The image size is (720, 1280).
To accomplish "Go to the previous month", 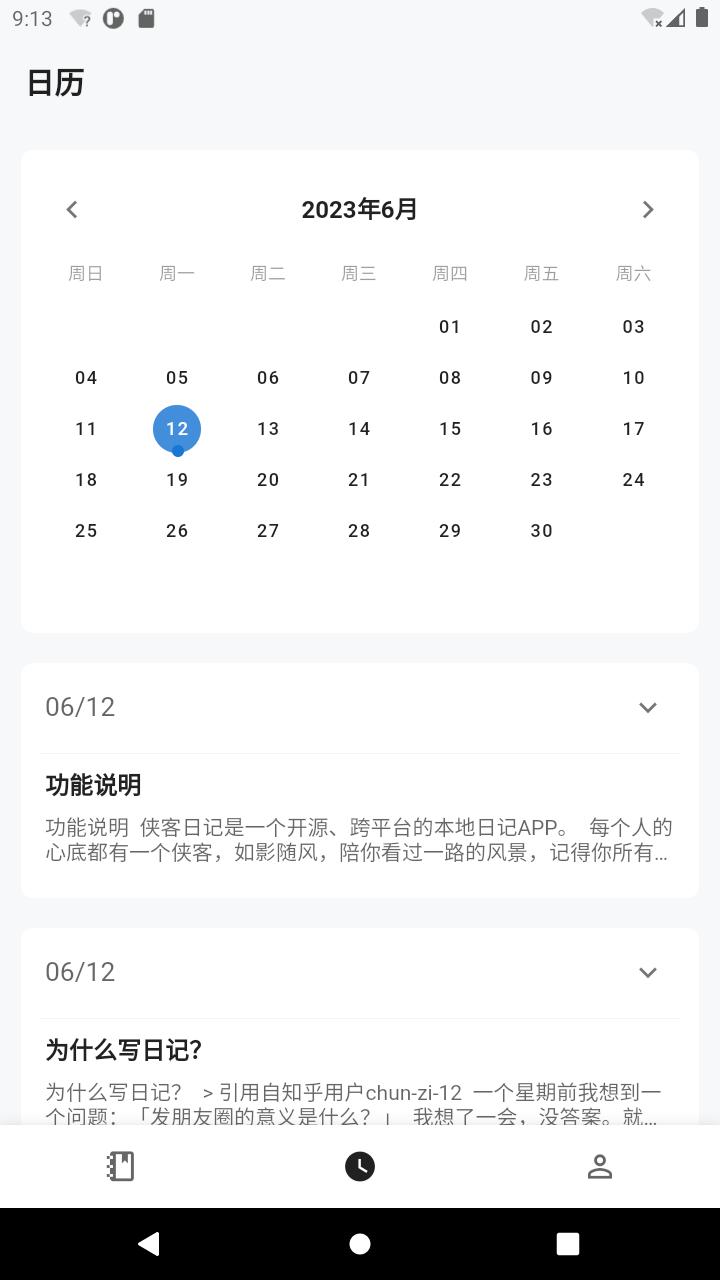I will pyautogui.click(x=72, y=209).
